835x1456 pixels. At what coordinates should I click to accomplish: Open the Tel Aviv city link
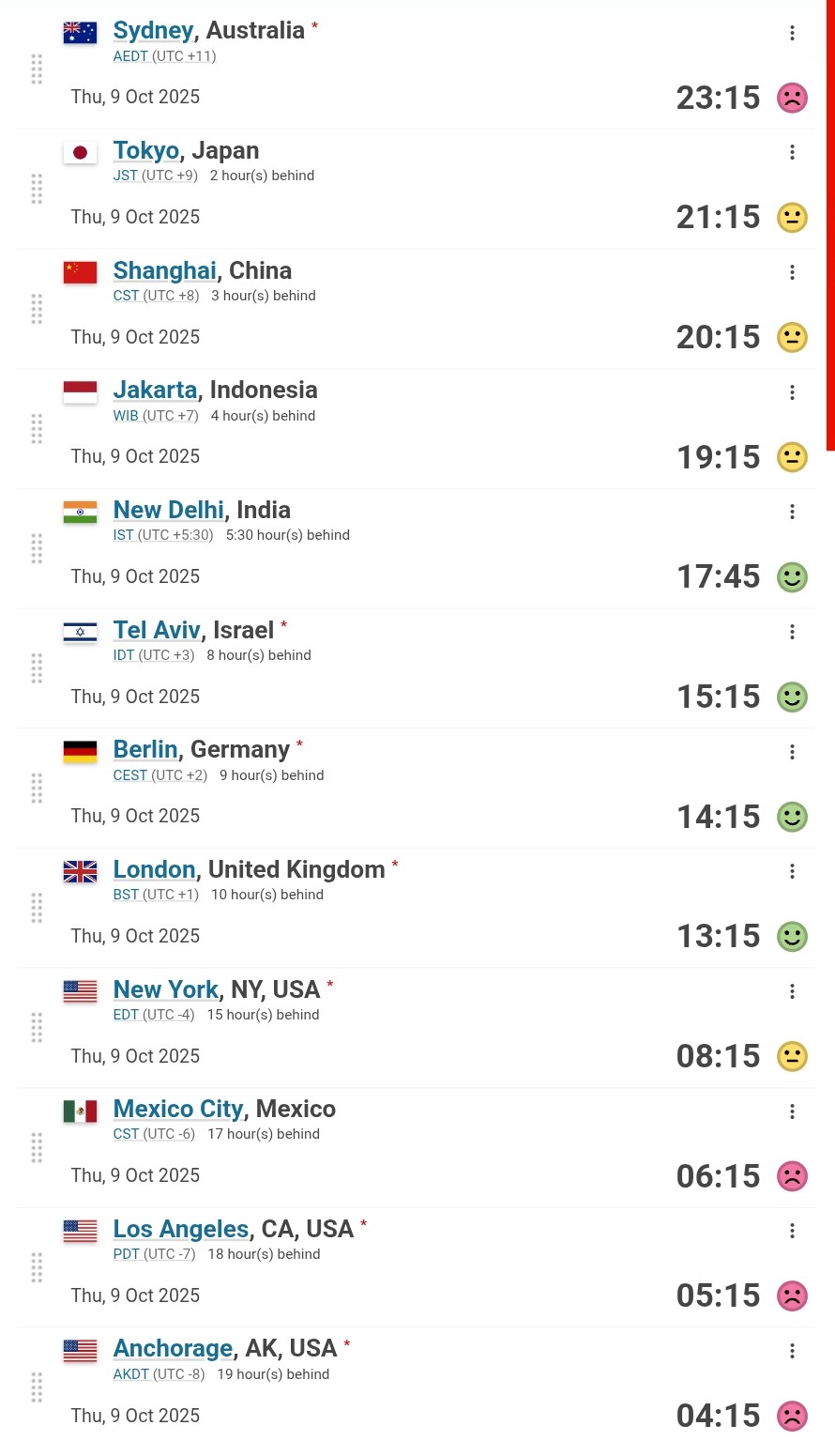(x=157, y=631)
